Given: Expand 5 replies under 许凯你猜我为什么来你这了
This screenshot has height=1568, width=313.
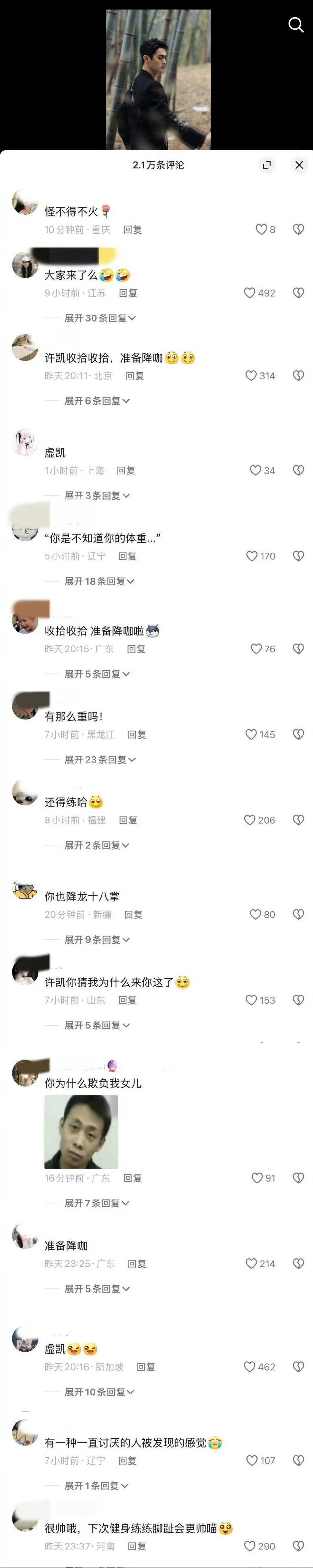Looking at the screenshot, I should pyautogui.click(x=97, y=1025).
